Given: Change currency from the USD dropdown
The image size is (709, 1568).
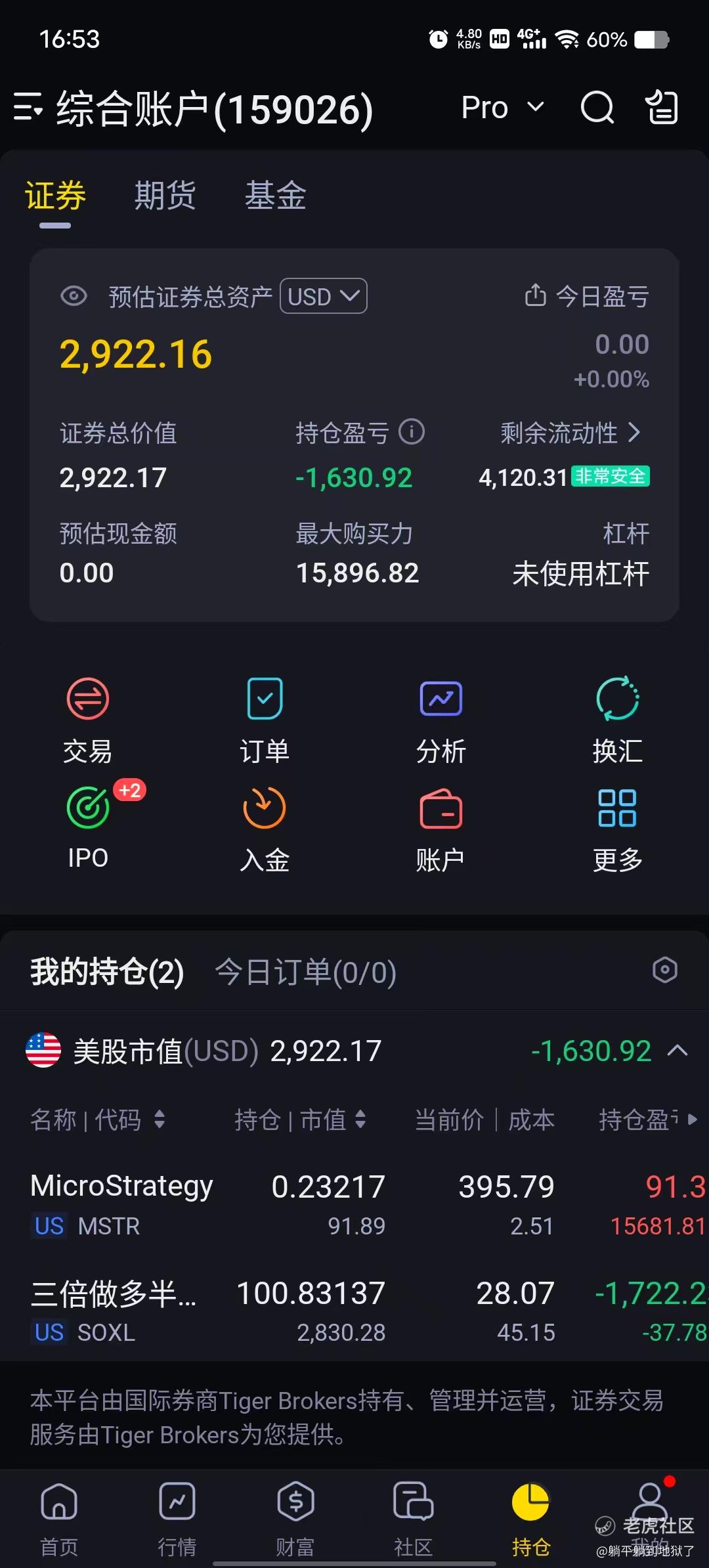Looking at the screenshot, I should pos(323,296).
